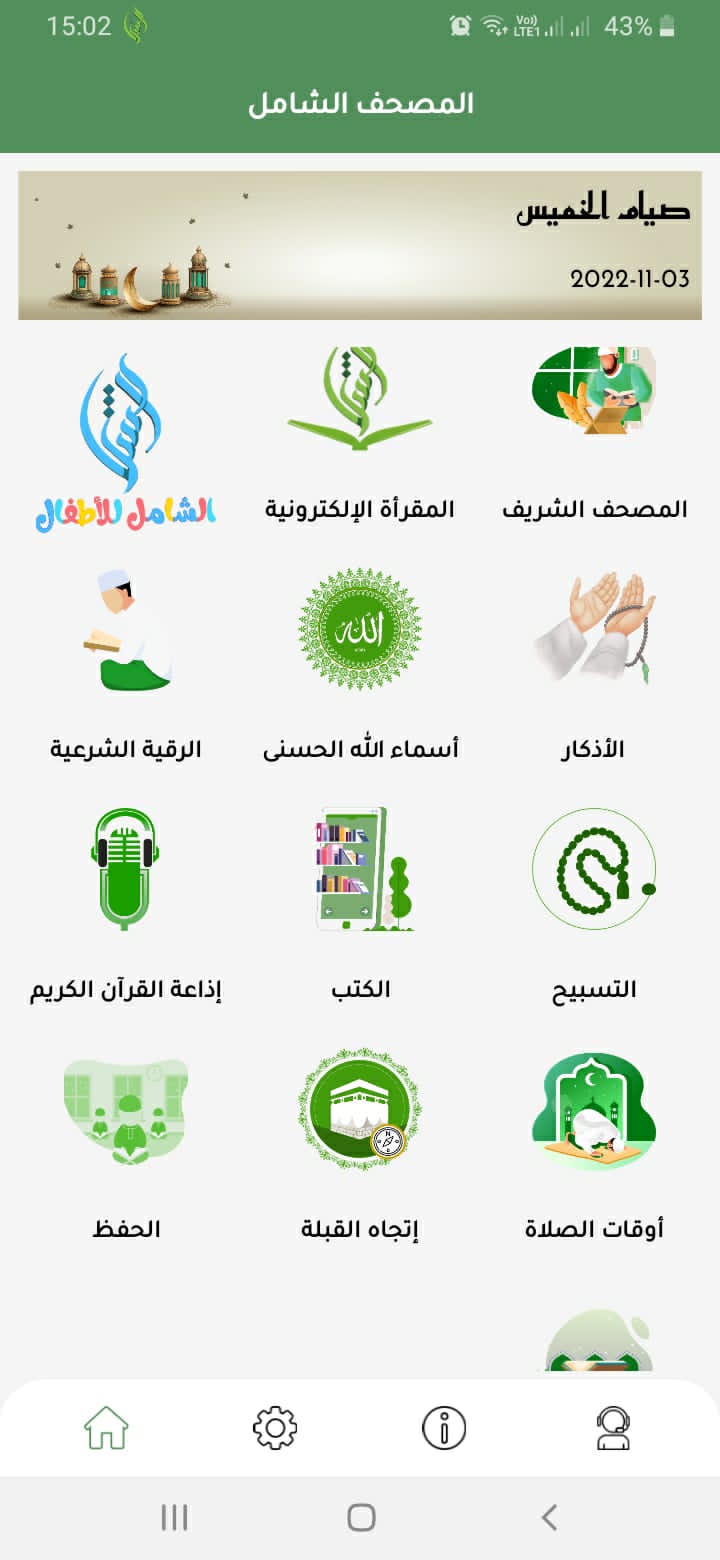
Task: Select the home tab in bottom navigation
Action: [105, 1427]
